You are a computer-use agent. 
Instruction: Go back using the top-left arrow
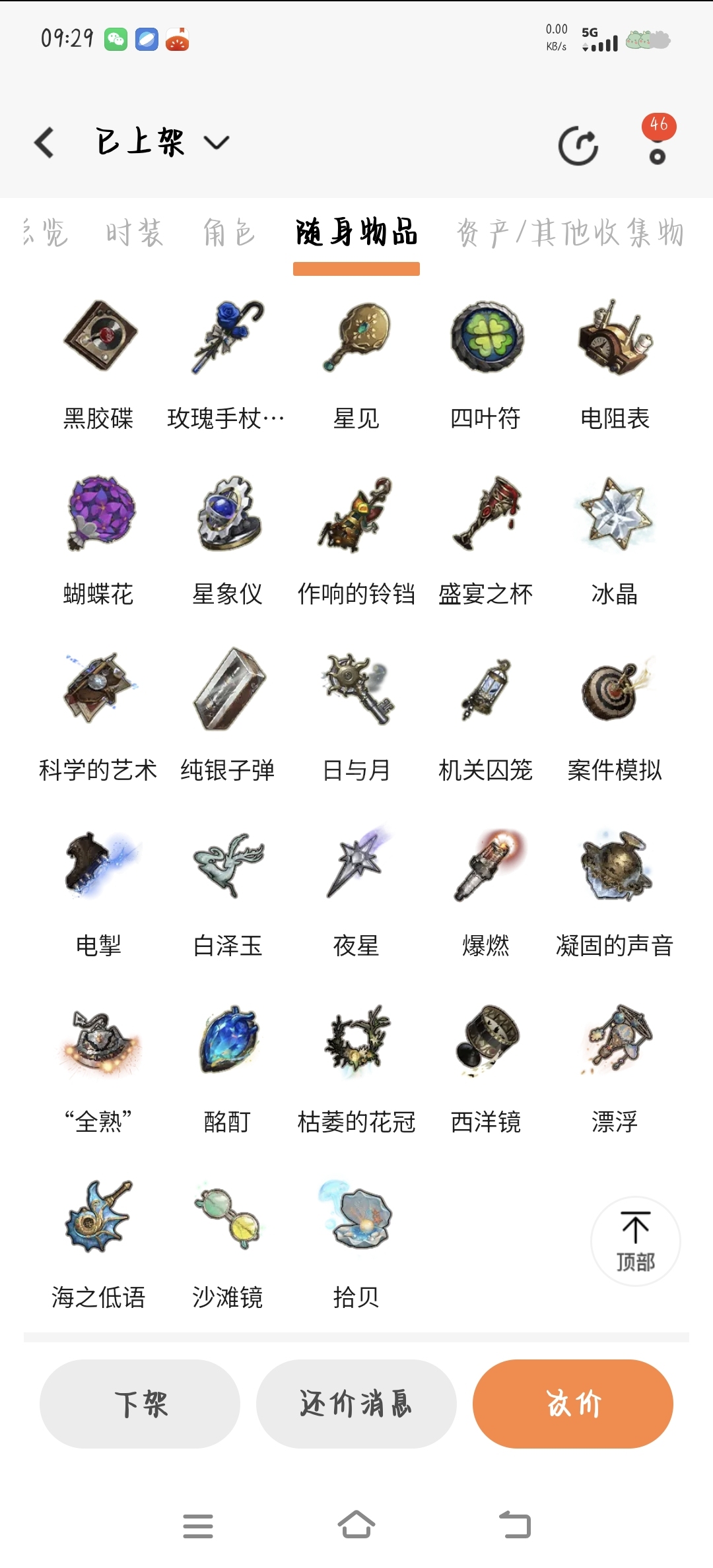click(x=44, y=143)
